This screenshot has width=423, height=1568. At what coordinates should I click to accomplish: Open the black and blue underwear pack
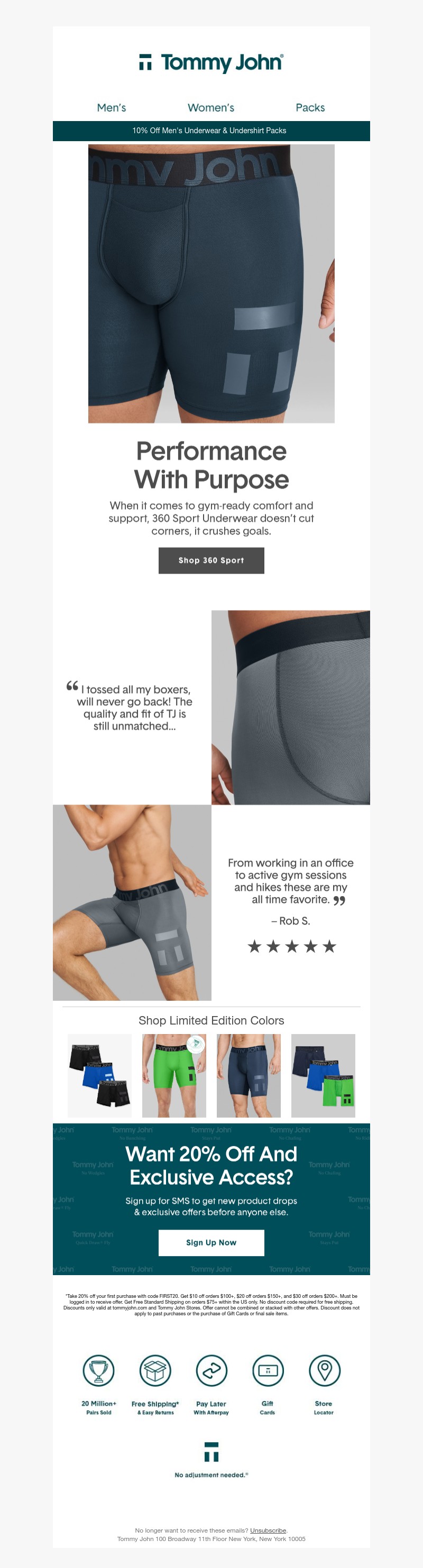click(99, 1075)
